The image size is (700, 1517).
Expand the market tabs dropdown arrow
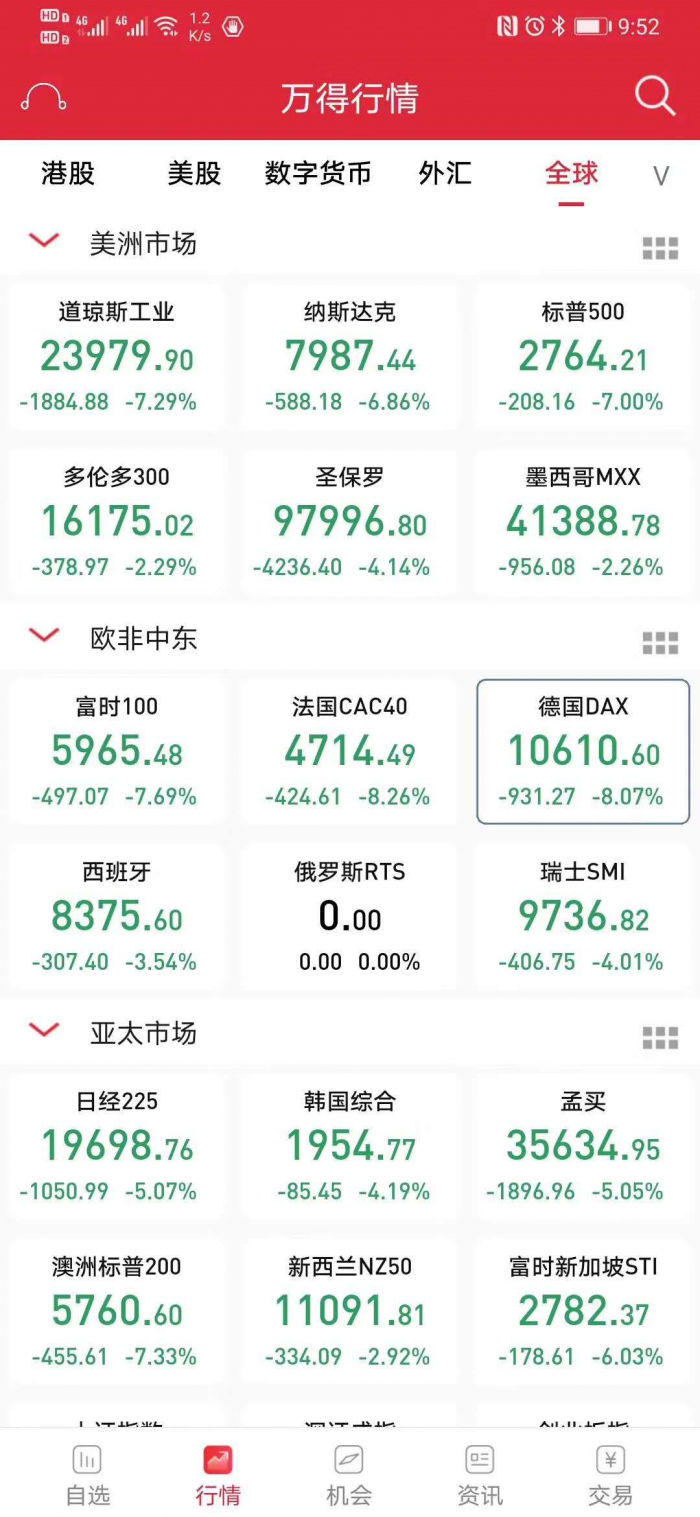click(x=660, y=176)
